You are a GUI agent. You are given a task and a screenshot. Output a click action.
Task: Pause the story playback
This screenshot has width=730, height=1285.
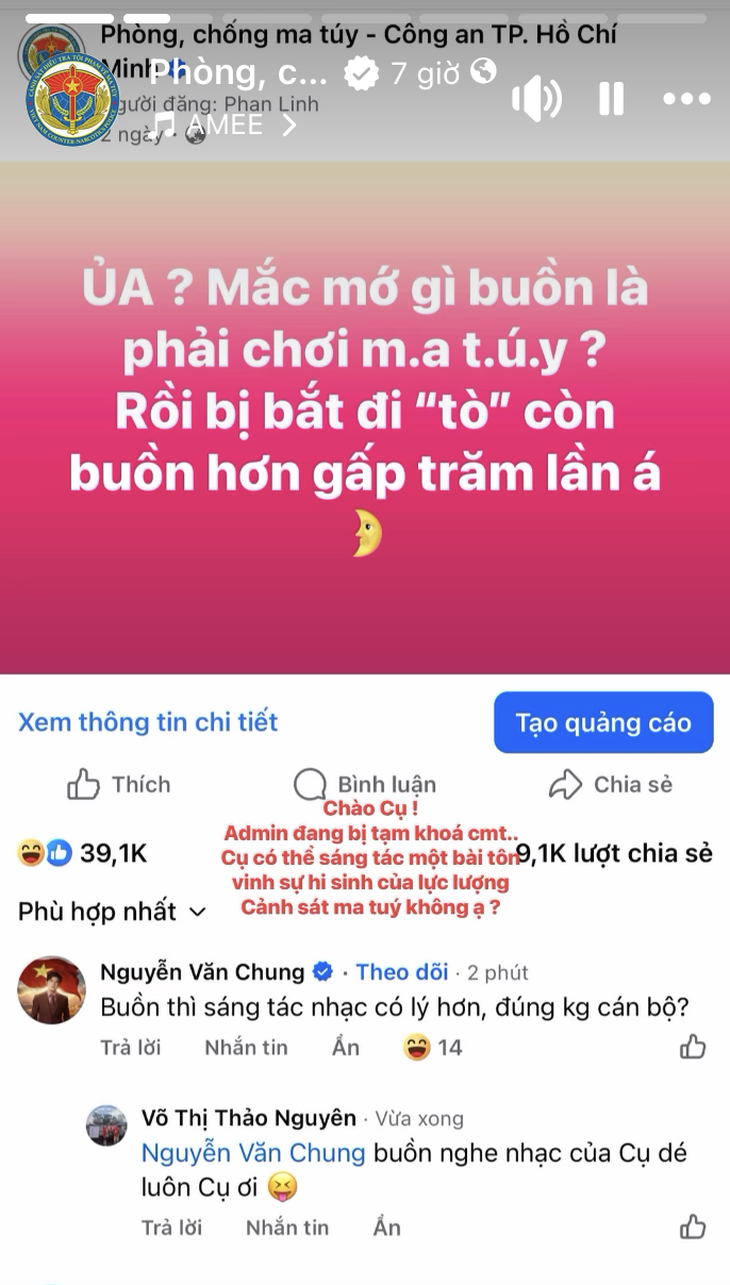(x=610, y=97)
